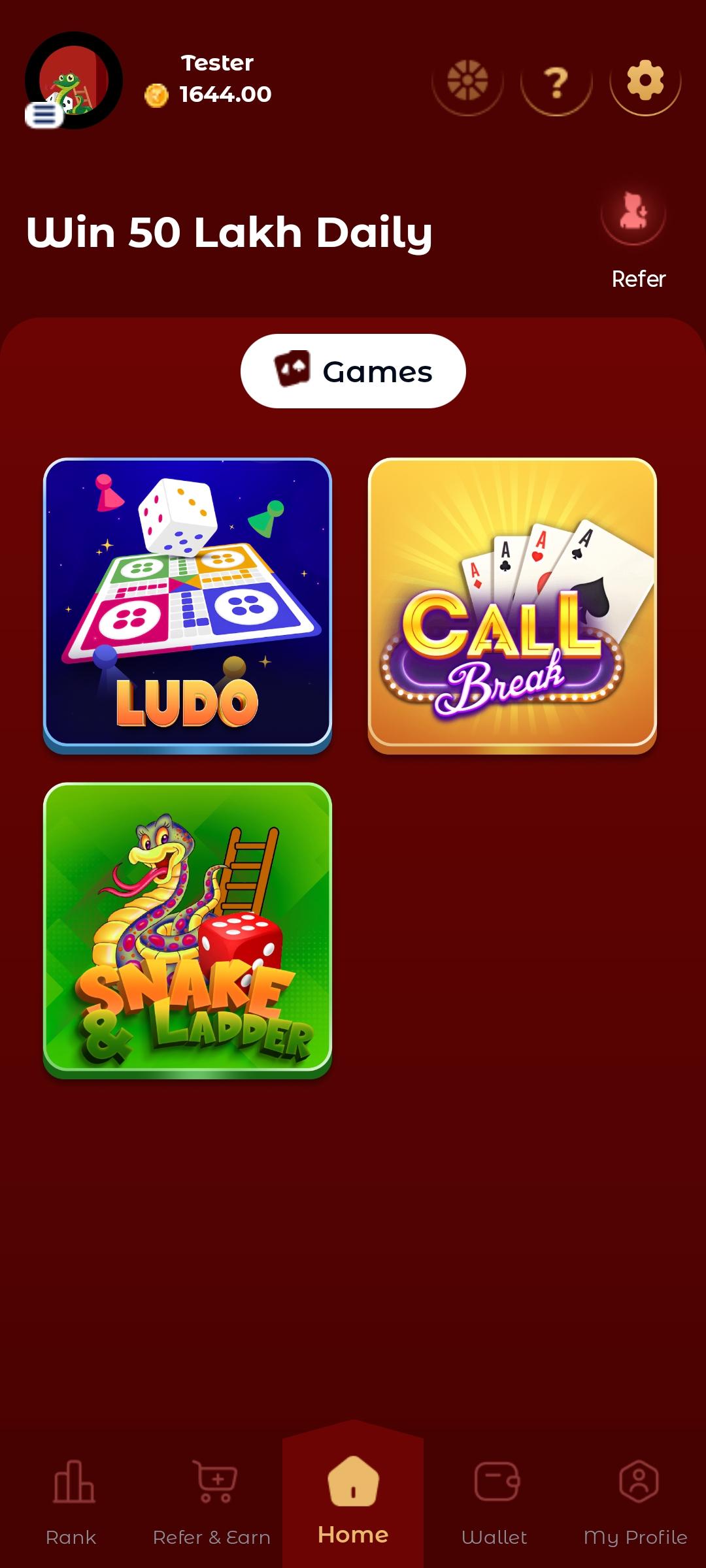Switch to the Rank tab
Image resolution: width=706 pixels, height=1568 pixels.
(71, 1503)
